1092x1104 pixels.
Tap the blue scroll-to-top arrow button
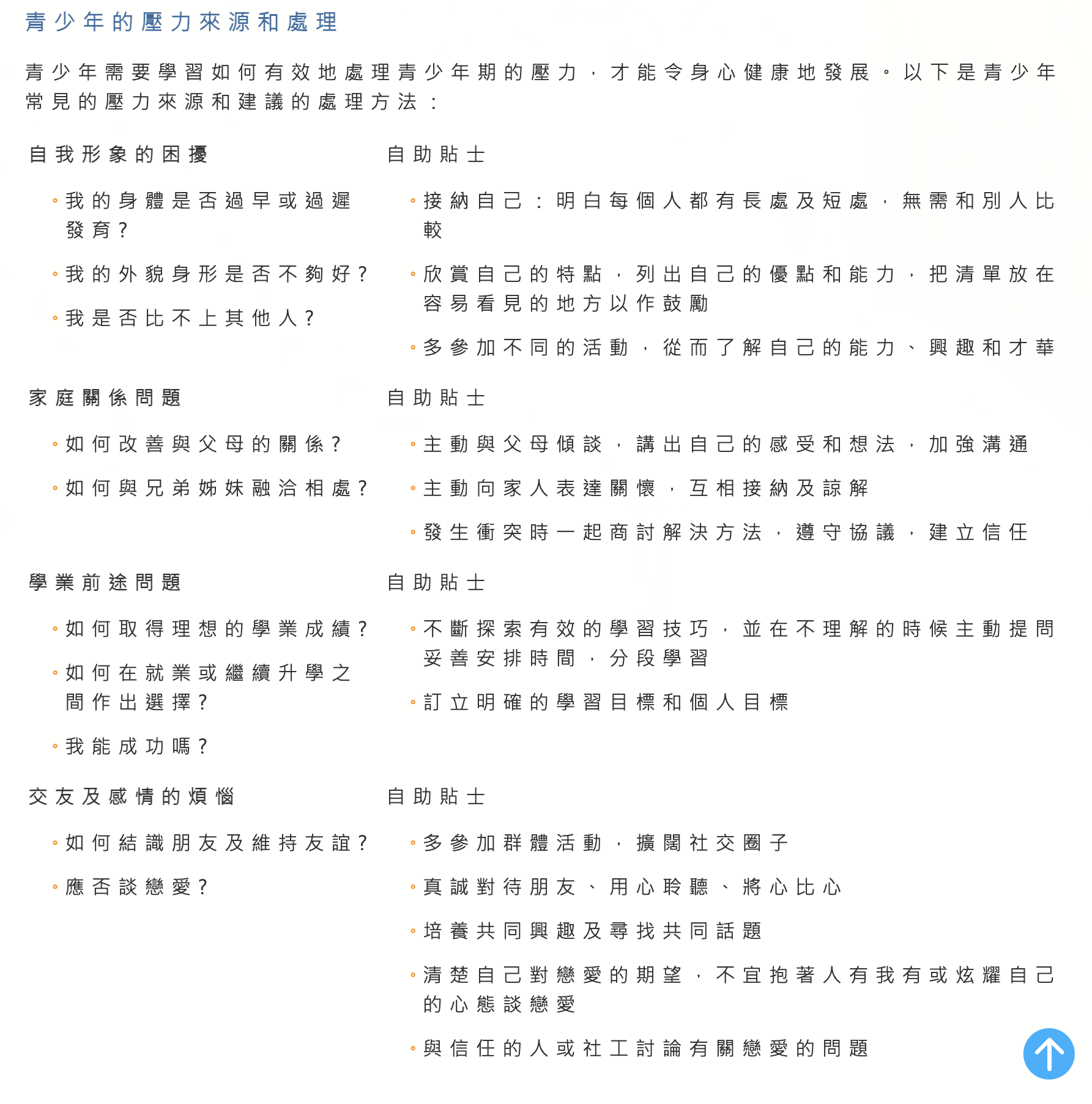[x=1049, y=1053]
